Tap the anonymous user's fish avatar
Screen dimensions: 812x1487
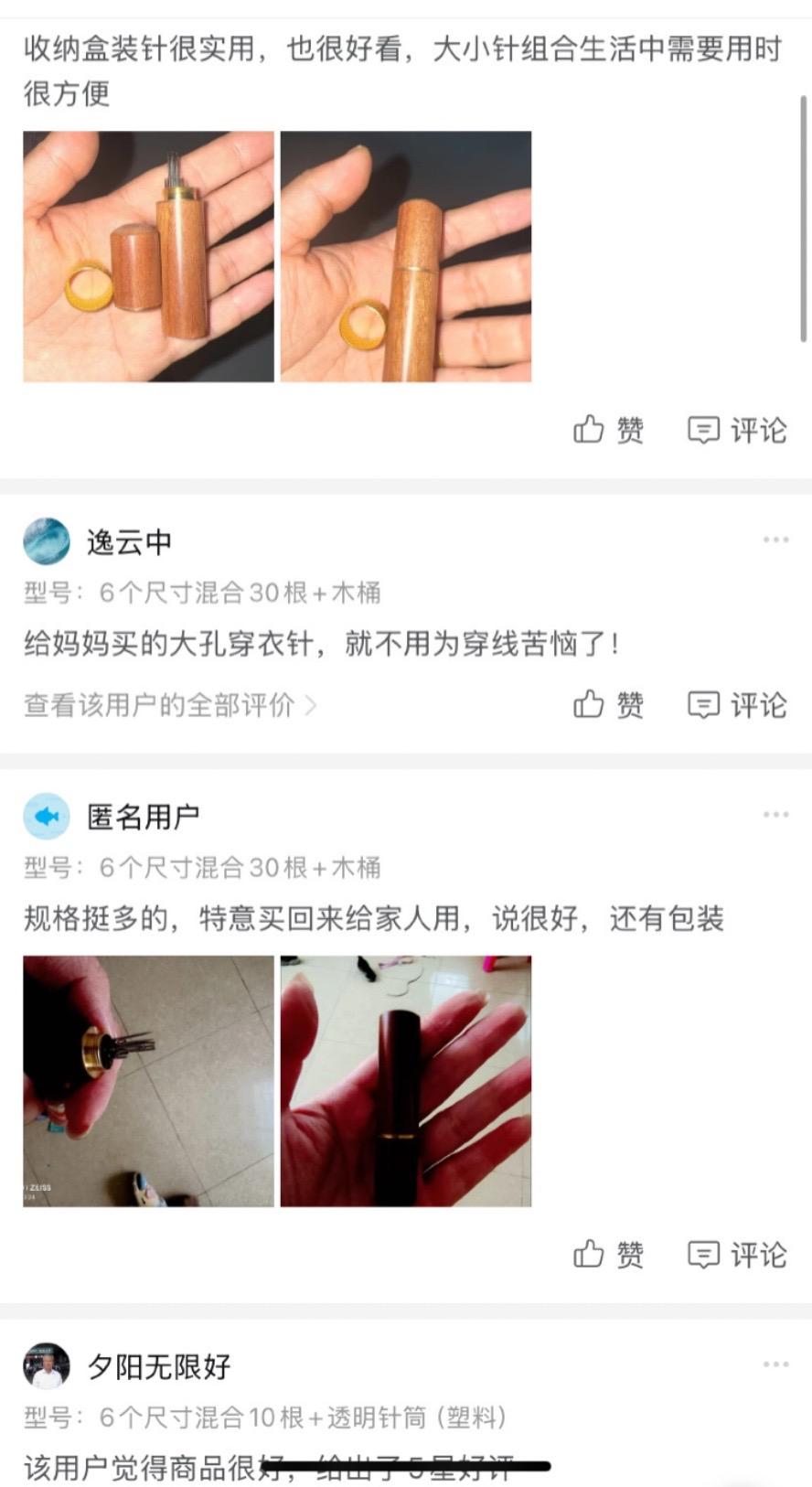click(45, 815)
